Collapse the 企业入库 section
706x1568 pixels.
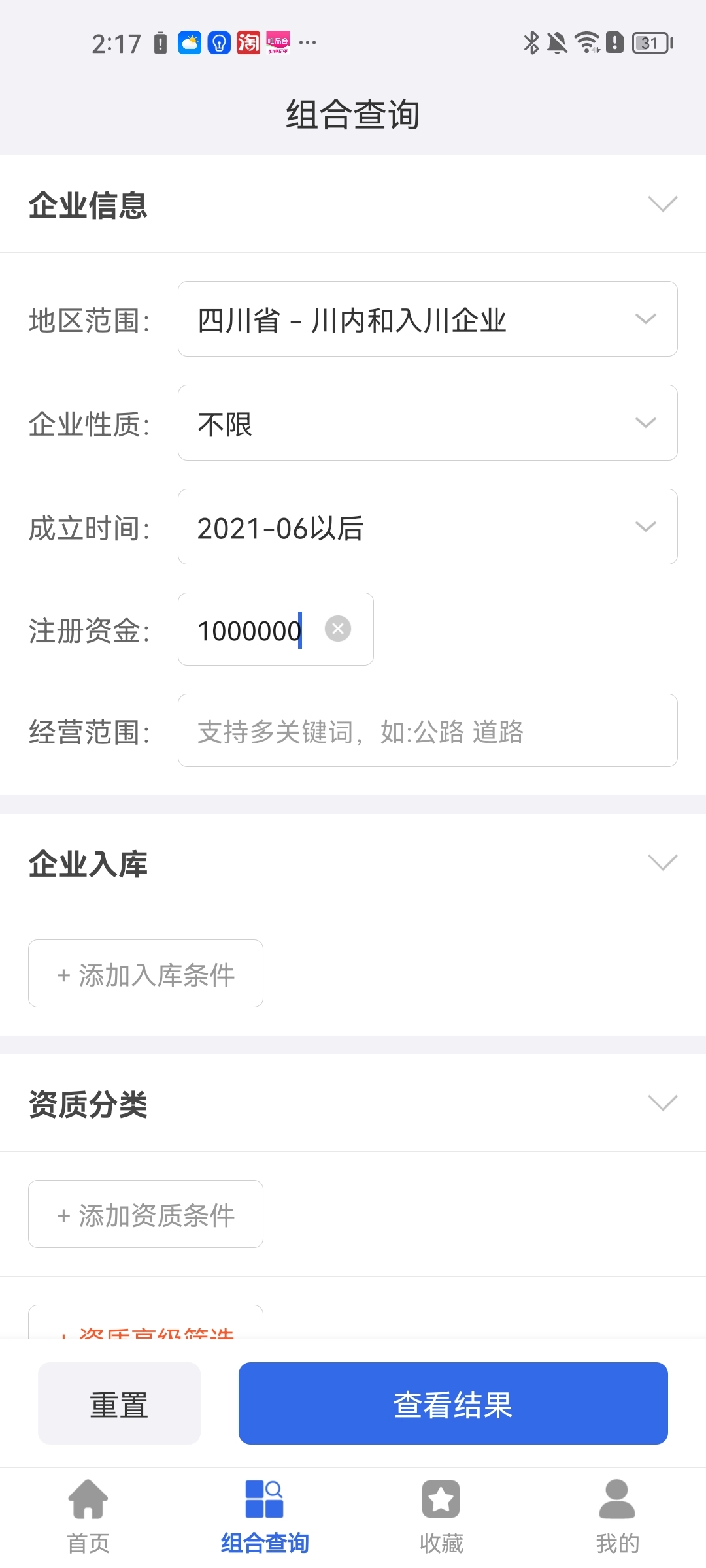point(662,862)
